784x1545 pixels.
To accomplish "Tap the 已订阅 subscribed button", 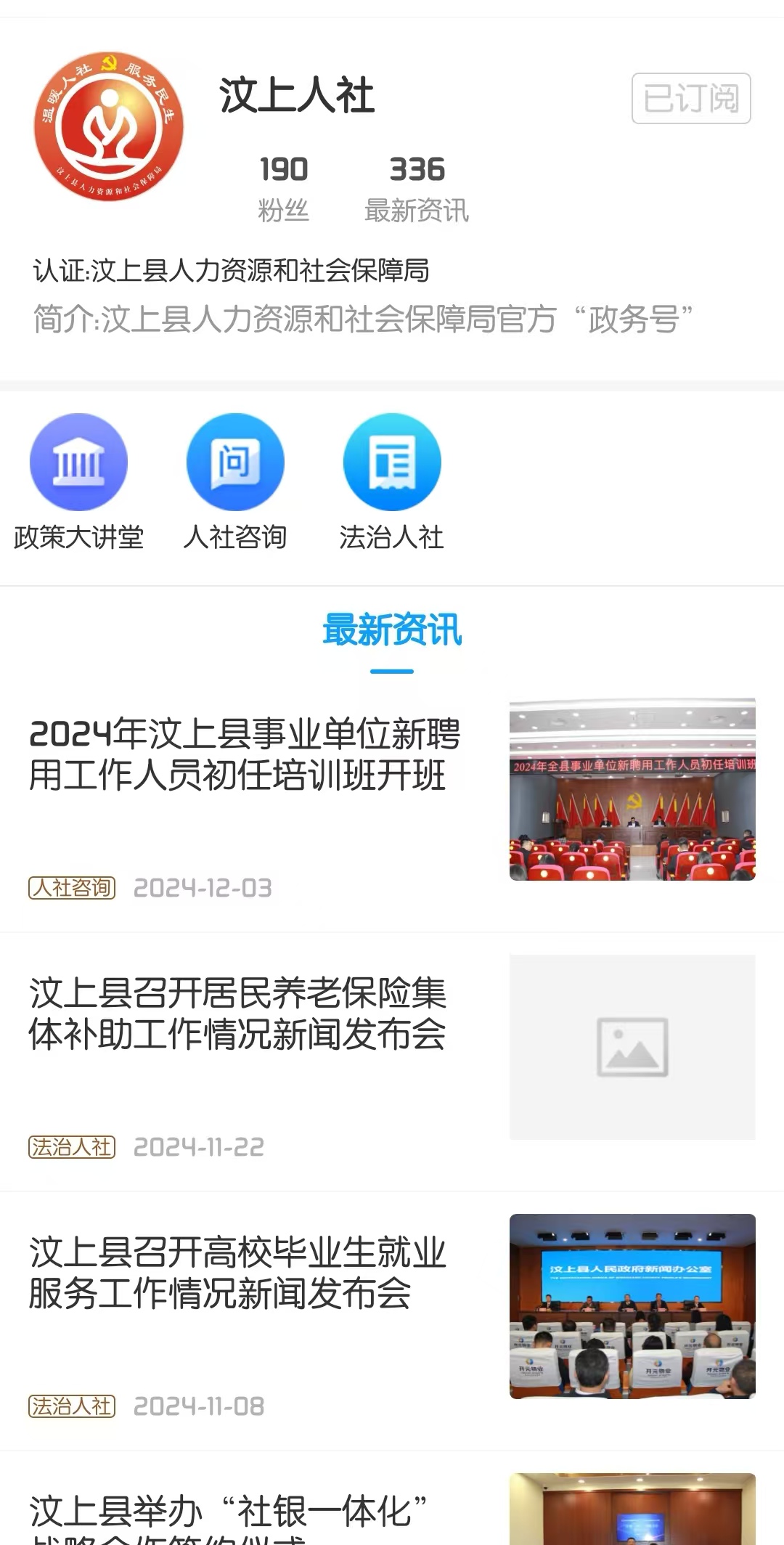I will (x=690, y=98).
